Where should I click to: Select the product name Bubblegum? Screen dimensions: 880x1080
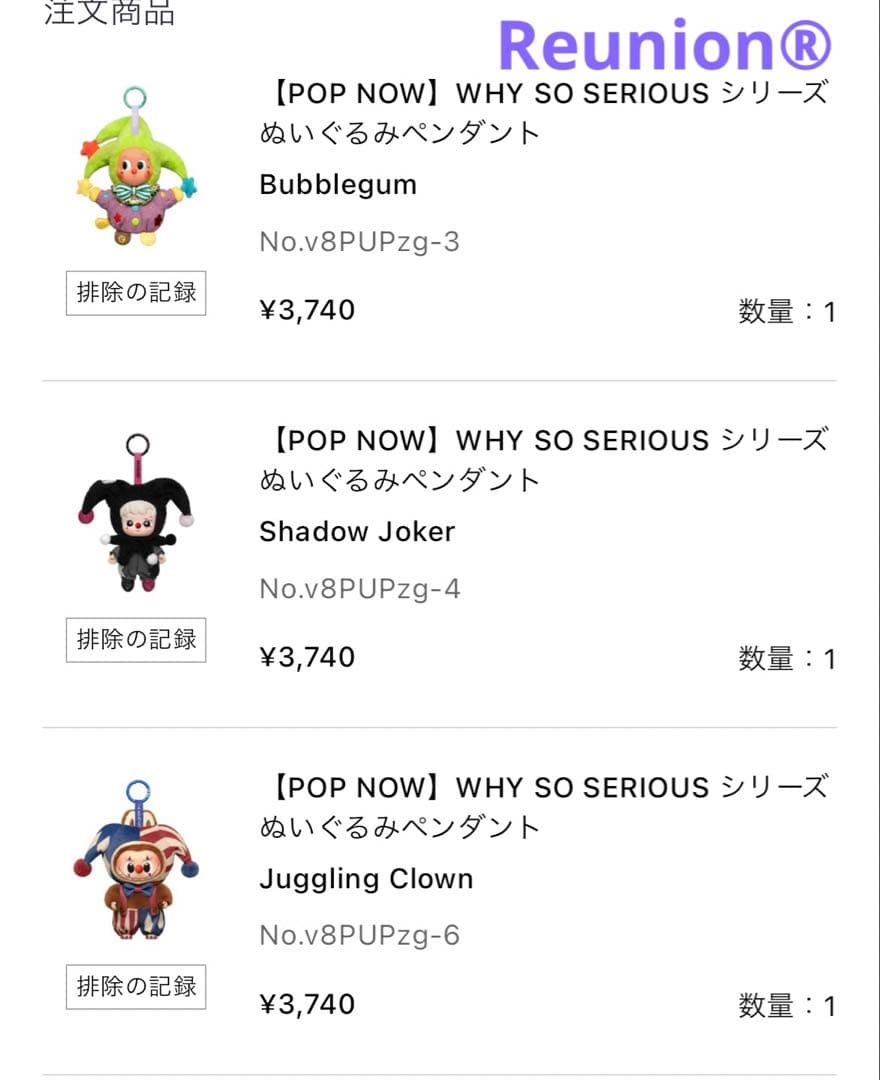pos(337,184)
